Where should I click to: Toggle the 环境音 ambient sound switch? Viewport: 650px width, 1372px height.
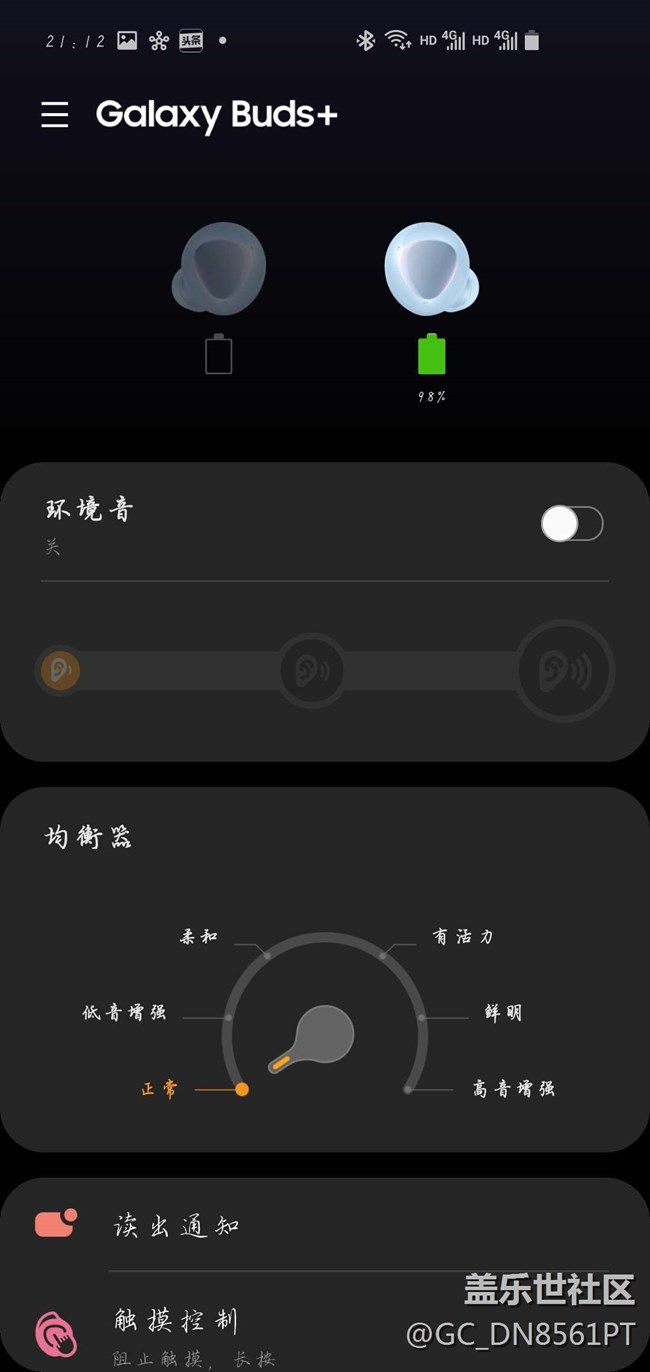coord(572,523)
